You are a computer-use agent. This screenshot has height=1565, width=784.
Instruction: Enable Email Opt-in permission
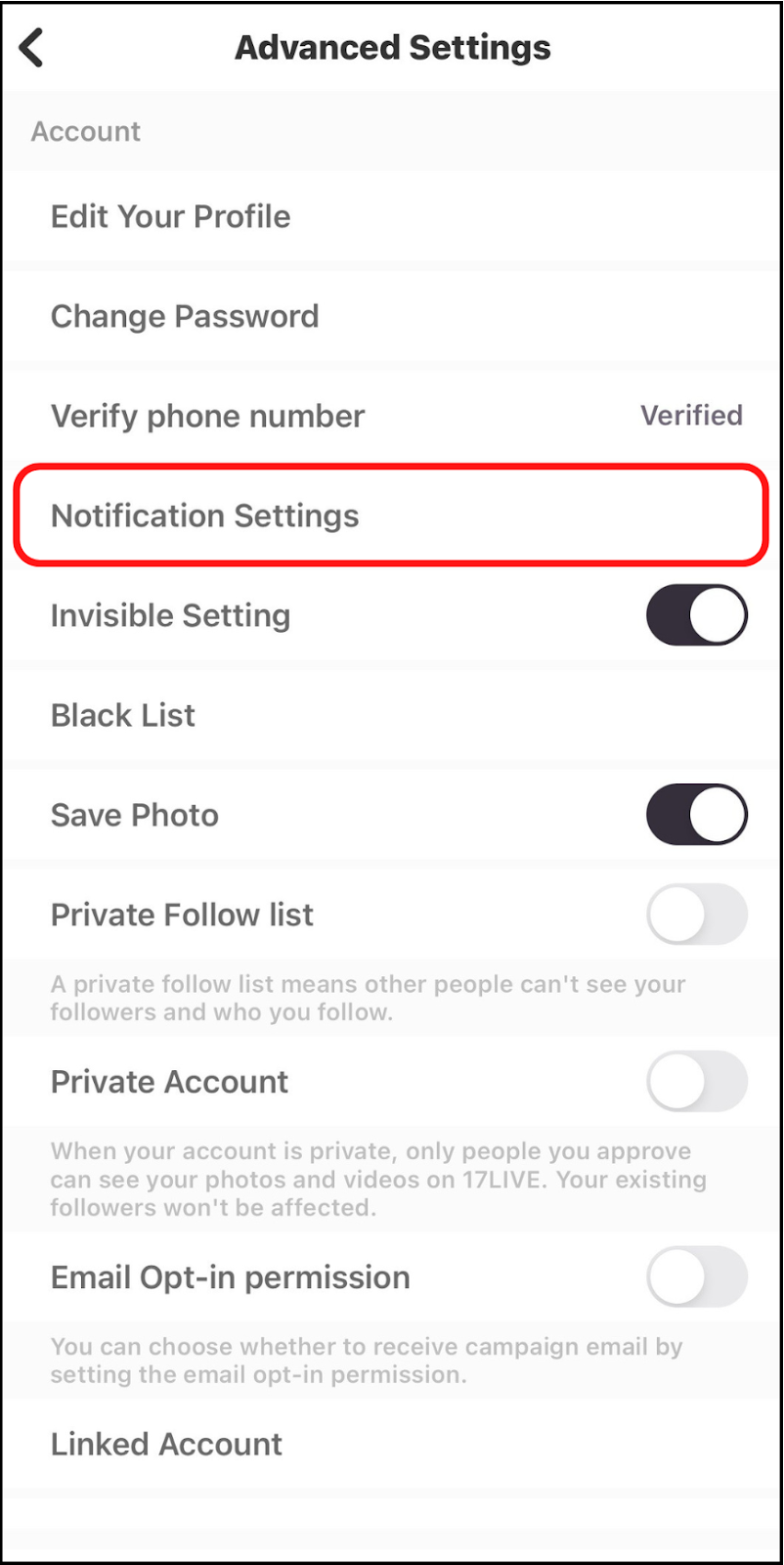click(696, 1276)
